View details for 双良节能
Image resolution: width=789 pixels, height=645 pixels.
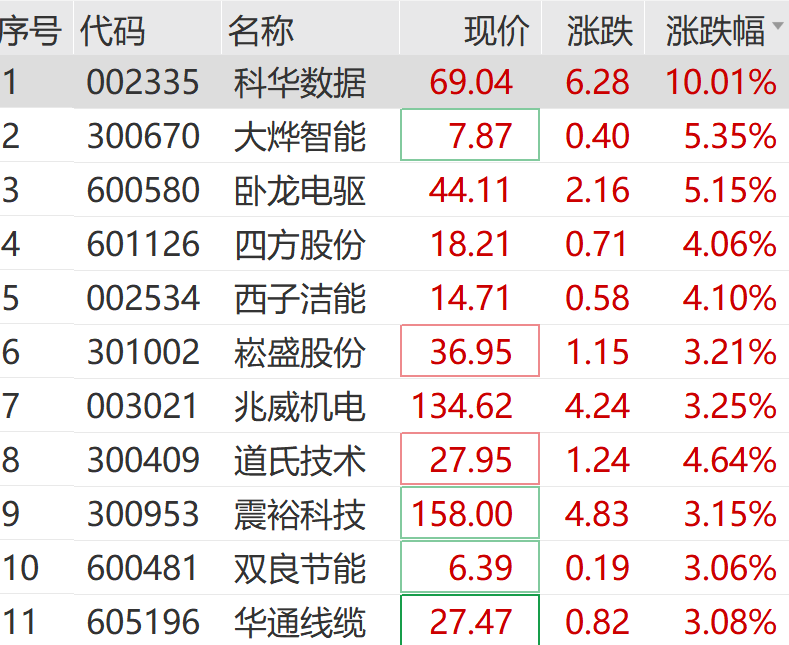click(x=300, y=568)
